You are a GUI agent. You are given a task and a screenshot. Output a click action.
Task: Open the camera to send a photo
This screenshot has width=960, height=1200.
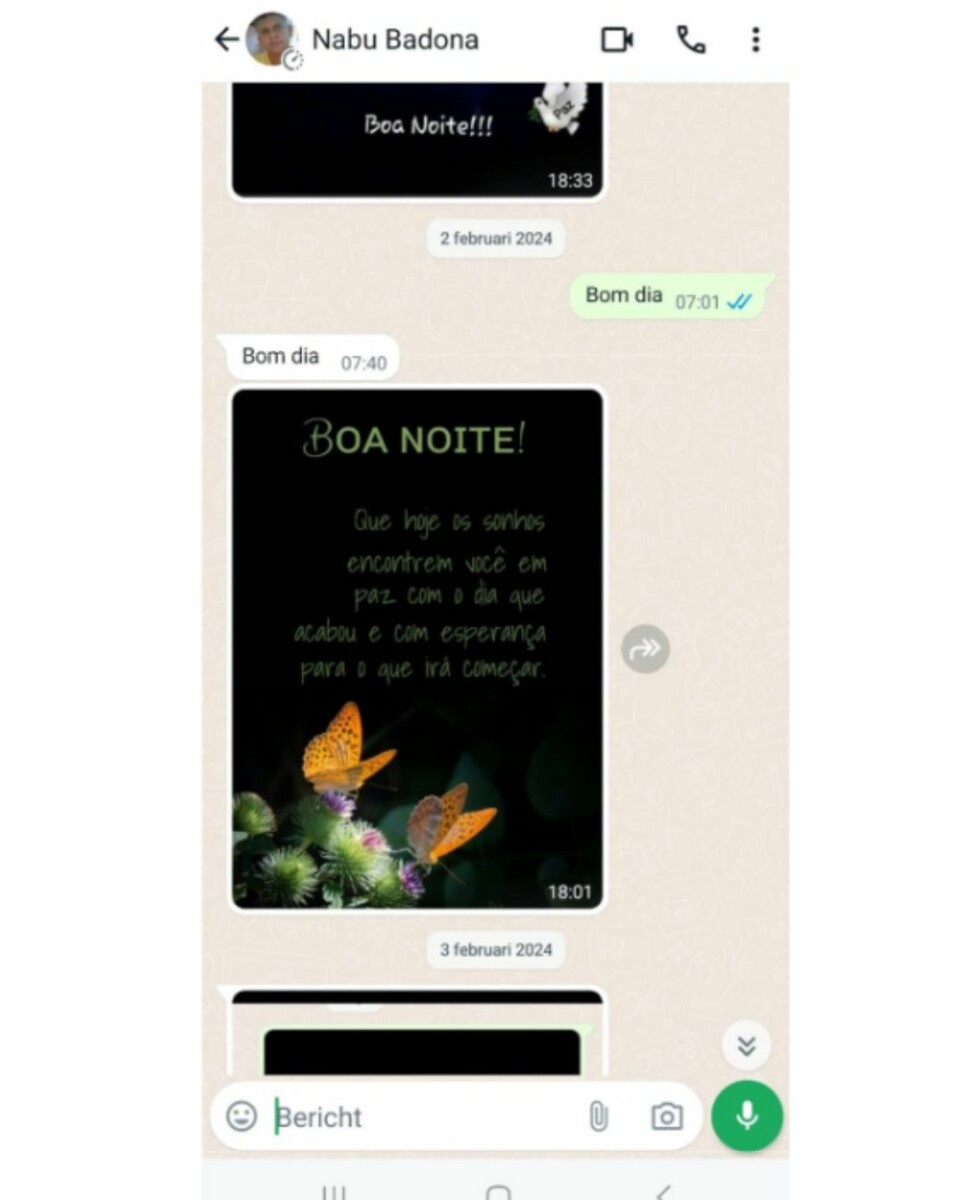point(666,1116)
